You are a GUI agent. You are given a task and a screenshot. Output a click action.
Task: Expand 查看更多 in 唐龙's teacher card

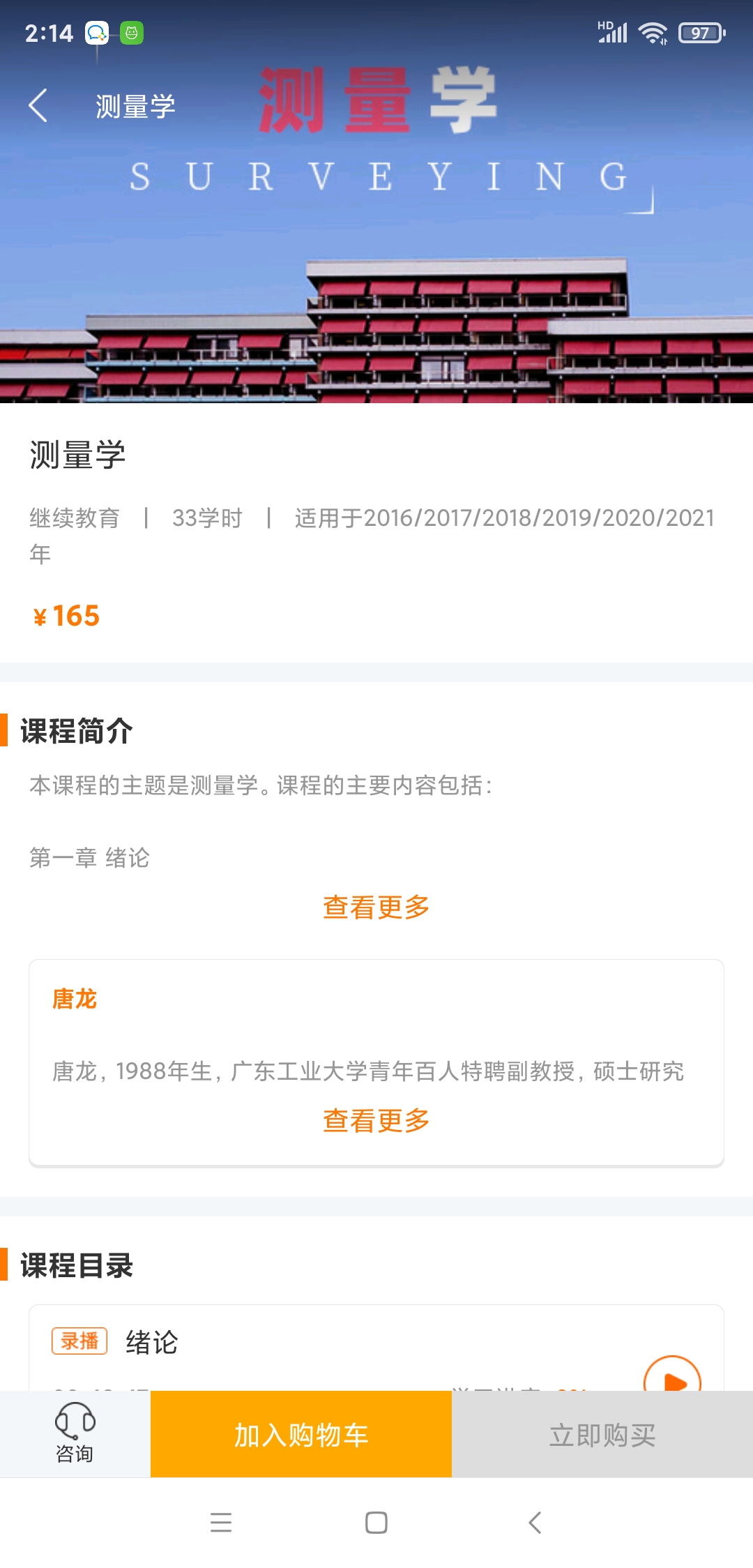376,1121
